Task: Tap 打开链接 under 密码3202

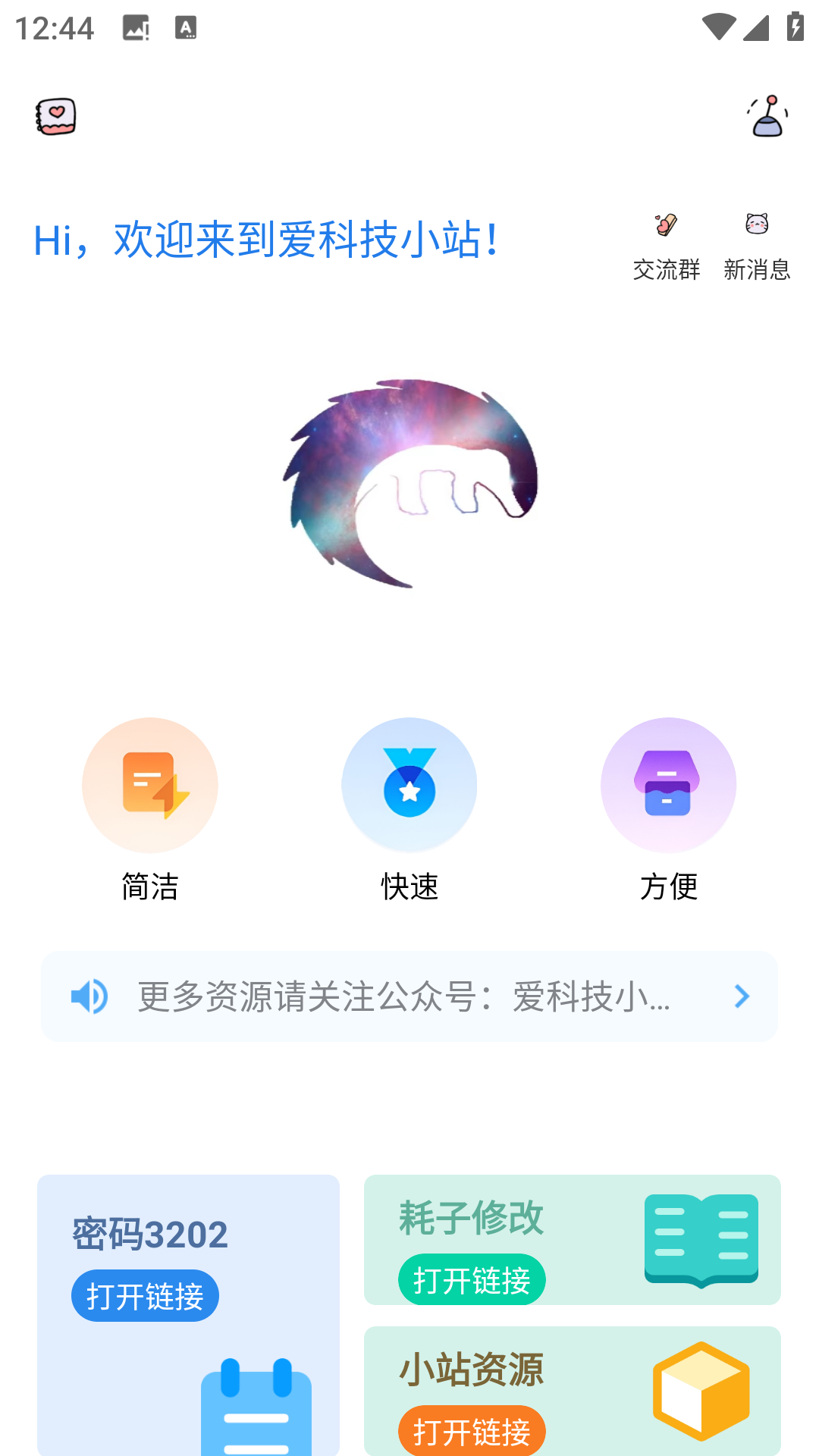Action: 145,1296
